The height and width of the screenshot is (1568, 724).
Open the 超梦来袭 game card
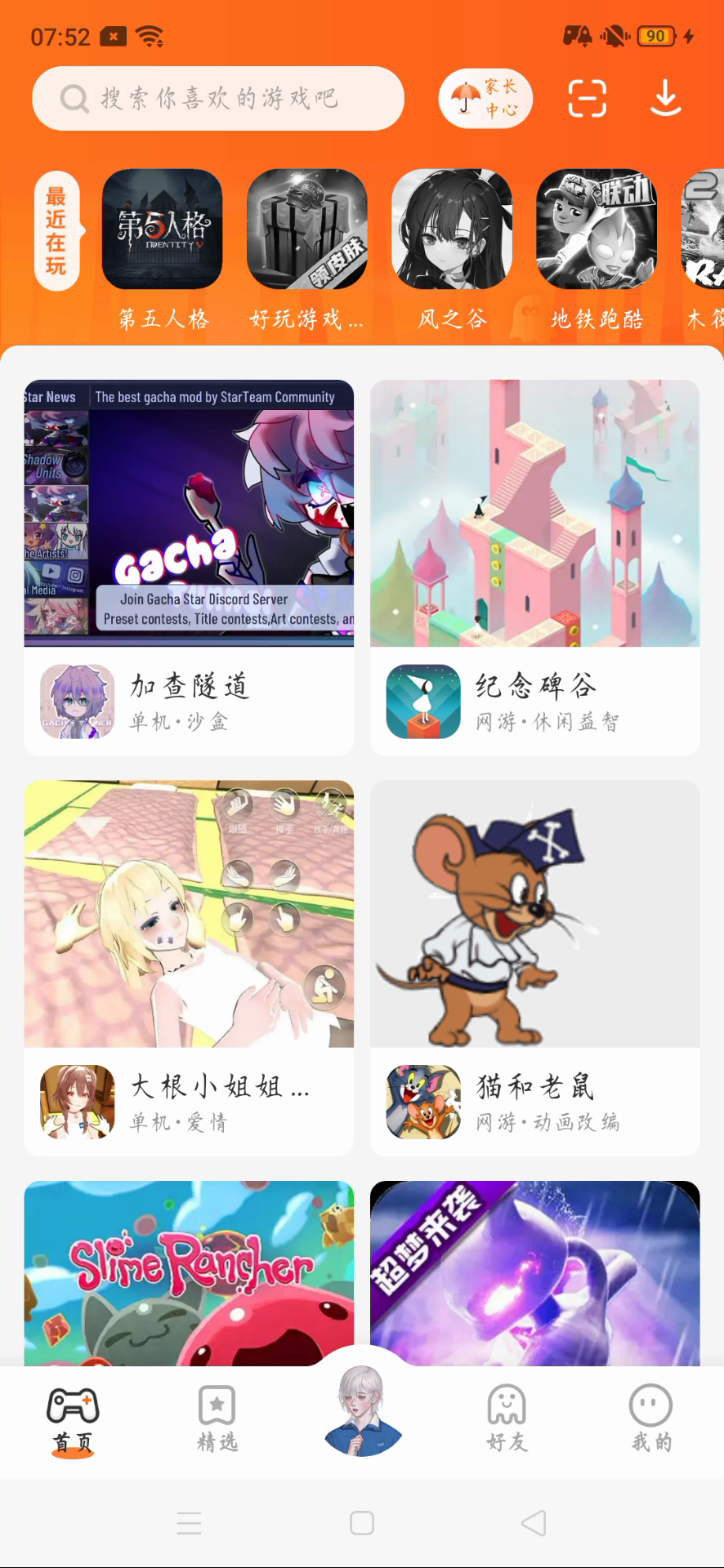(x=534, y=1272)
